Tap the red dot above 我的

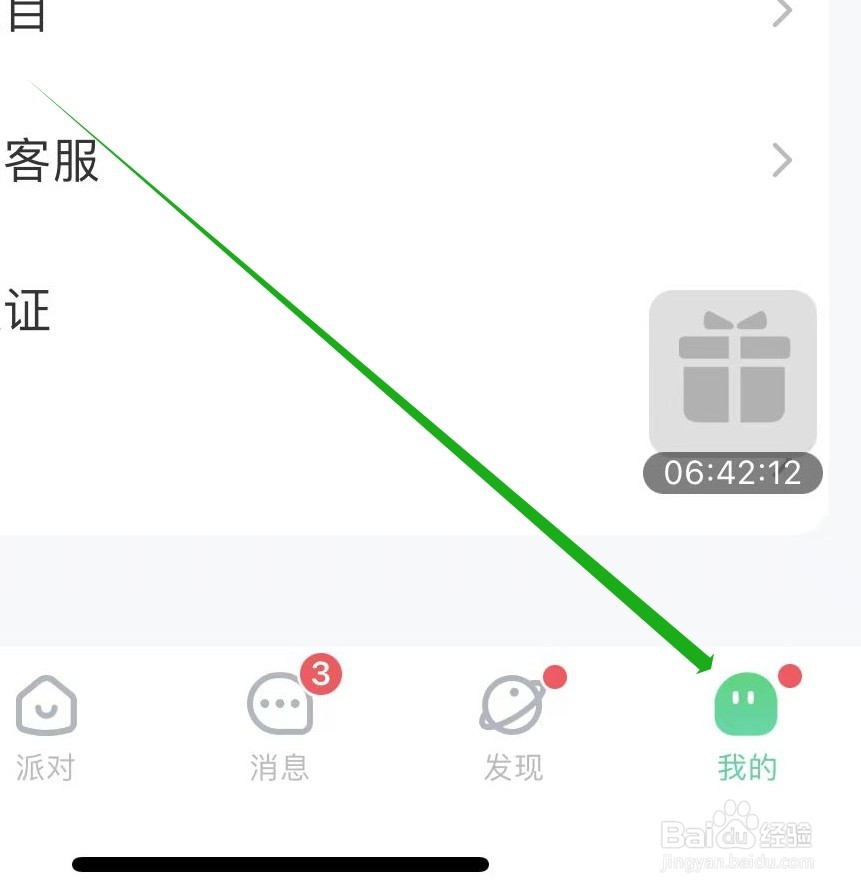pos(791,677)
